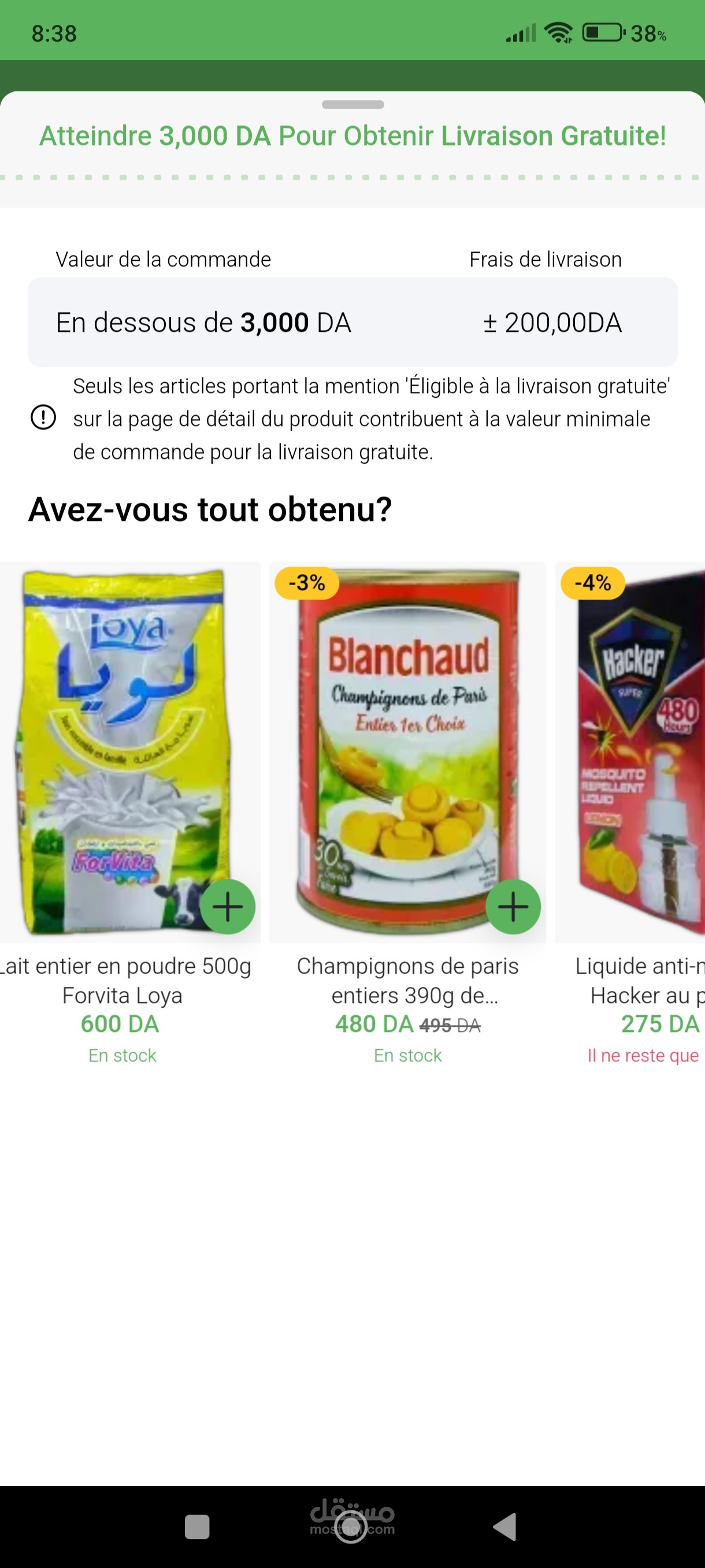
Task: Open the Champignons de paris entiers 390g product
Action: [407, 752]
